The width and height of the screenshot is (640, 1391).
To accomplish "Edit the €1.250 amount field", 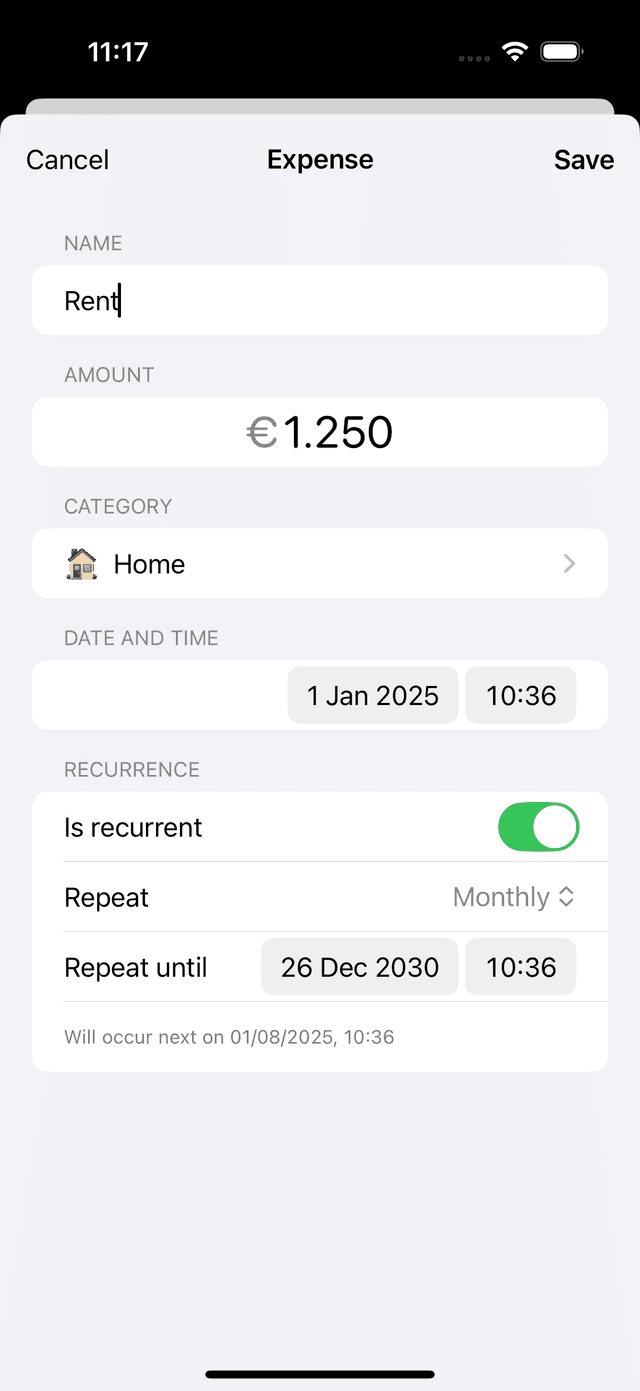I will point(320,432).
